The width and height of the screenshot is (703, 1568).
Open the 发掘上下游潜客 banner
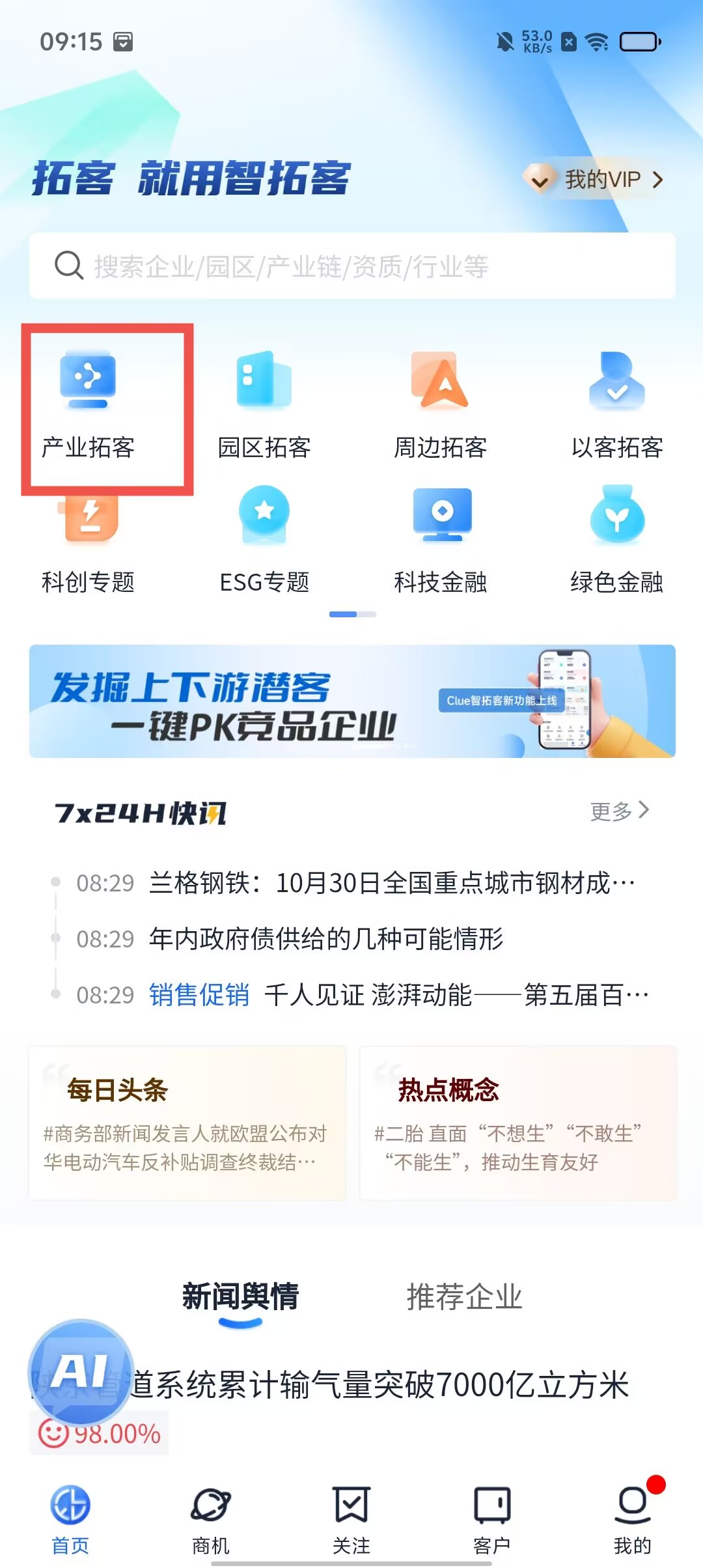click(351, 701)
